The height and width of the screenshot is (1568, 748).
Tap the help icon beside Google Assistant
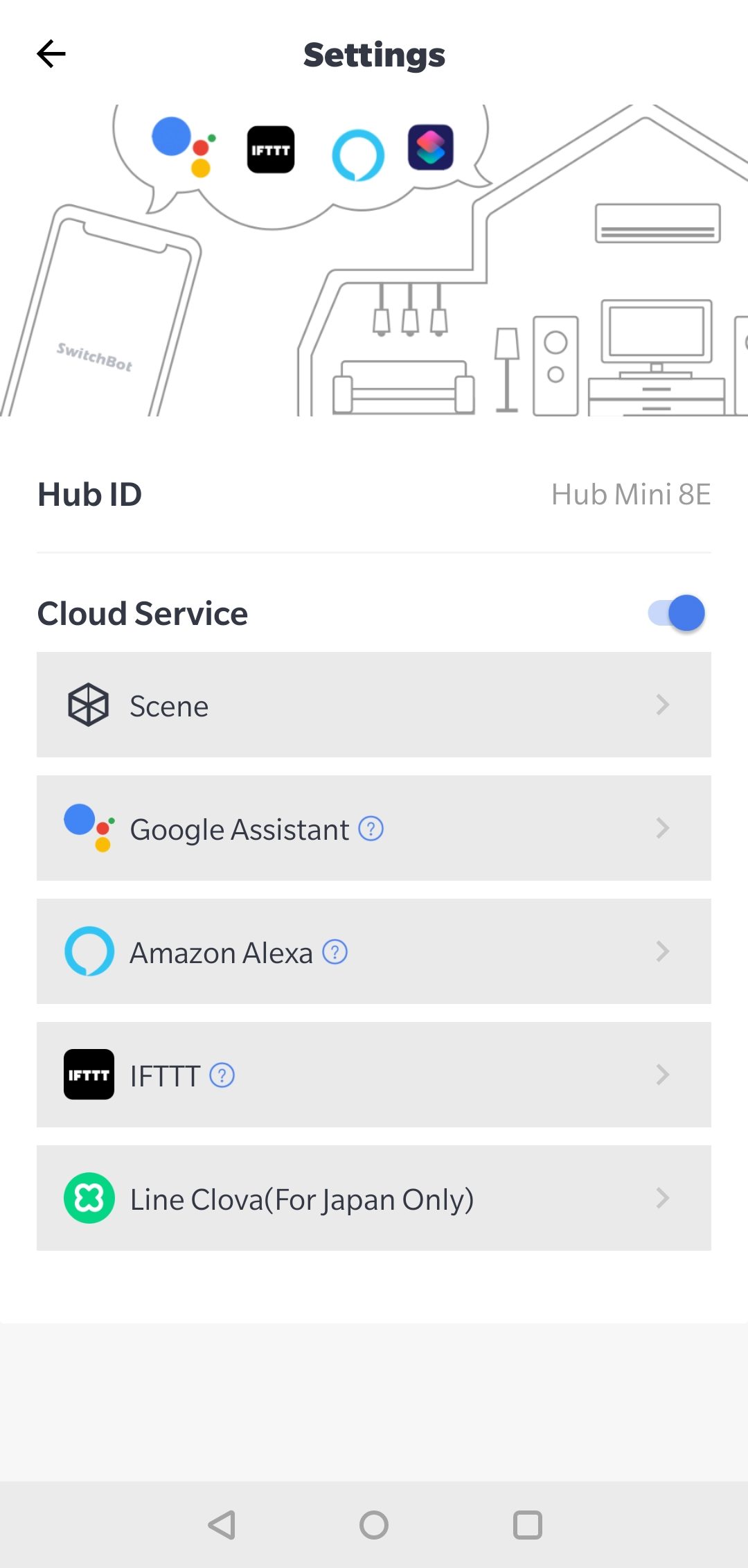pos(371,829)
